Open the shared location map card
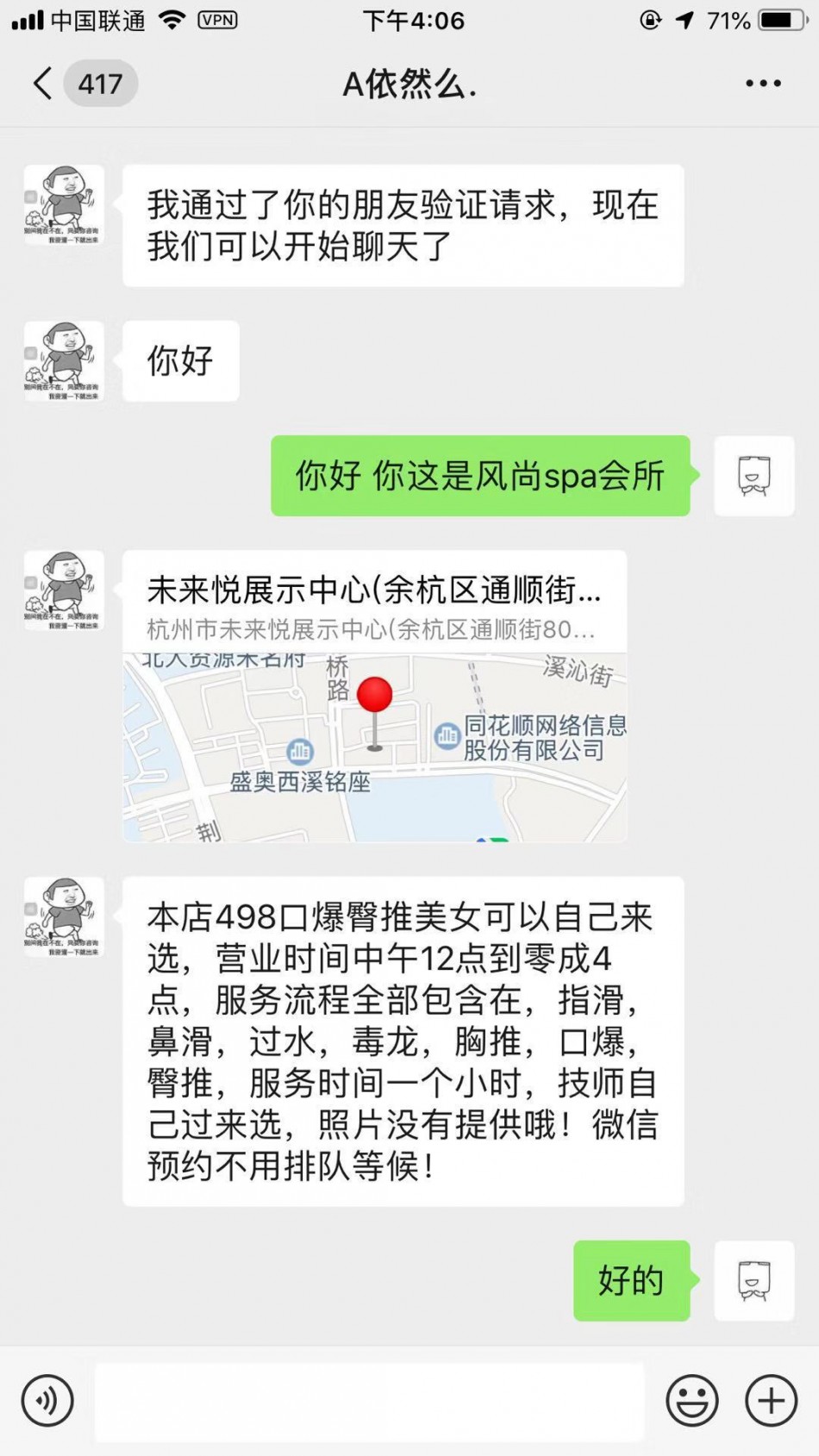The width and height of the screenshot is (819, 1456). click(x=374, y=697)
